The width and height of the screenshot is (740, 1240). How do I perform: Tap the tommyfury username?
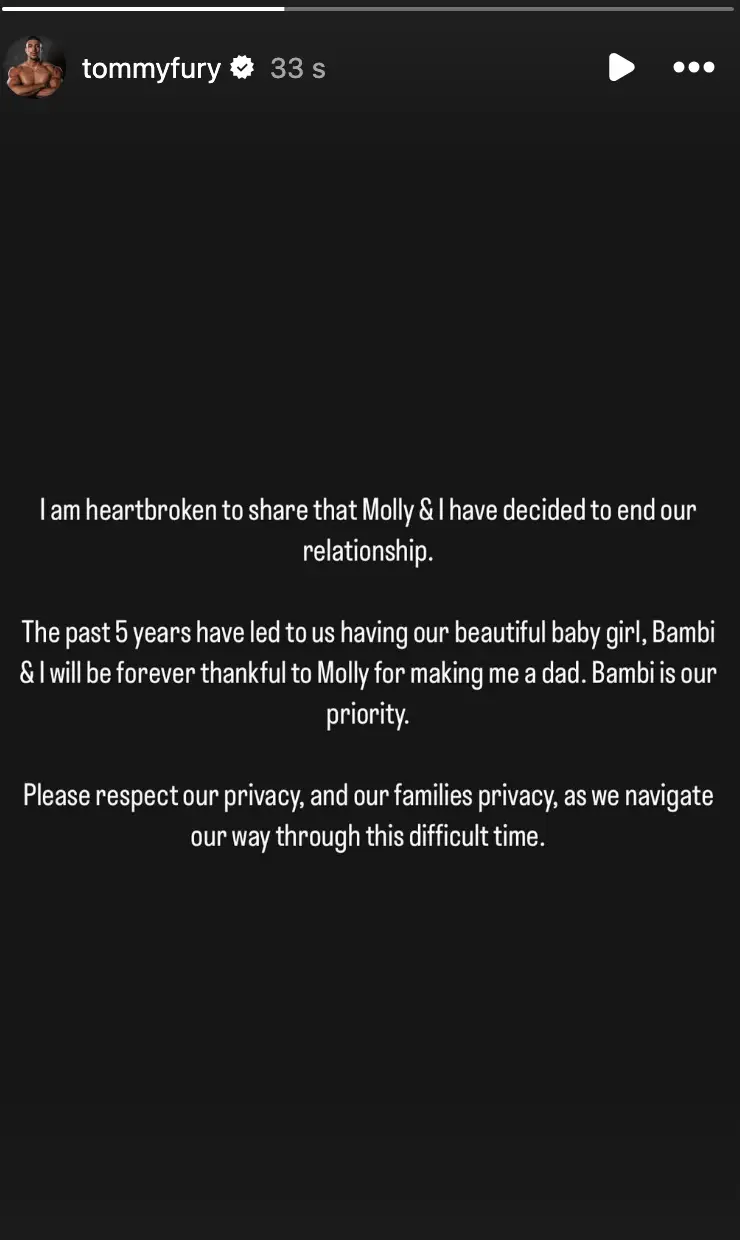(151, 68)
